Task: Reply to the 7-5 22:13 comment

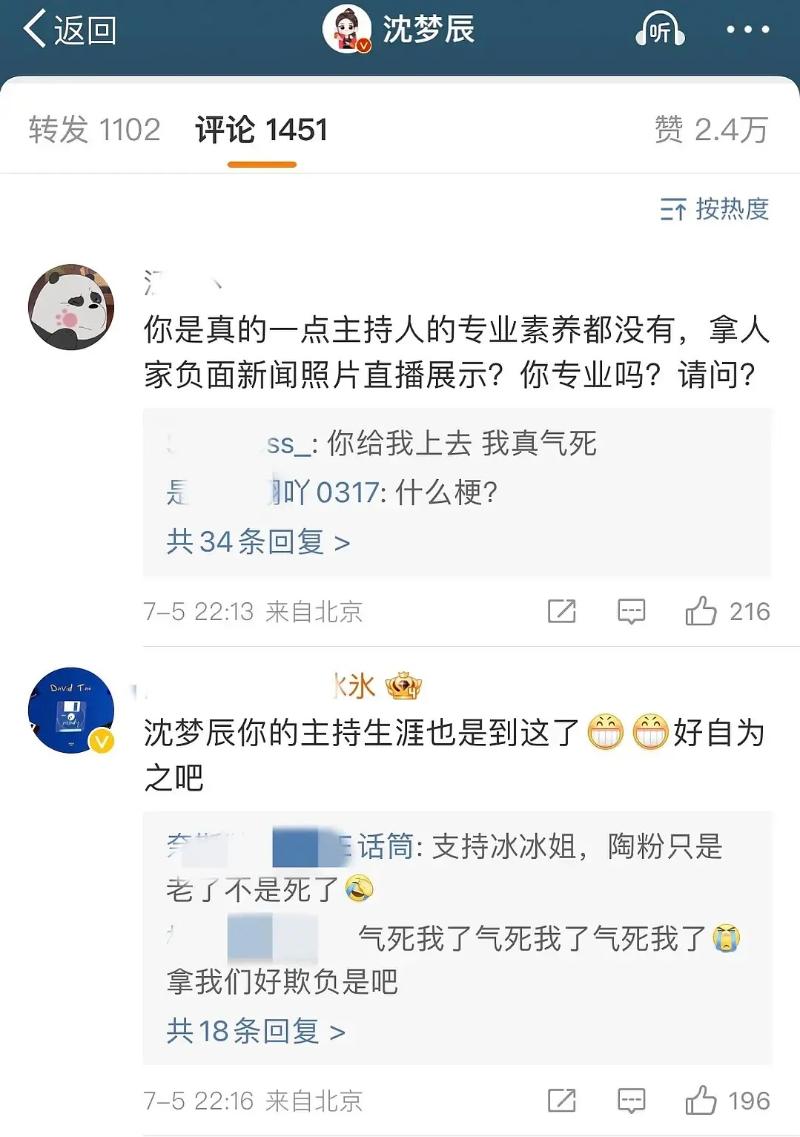Action: click(x=631, y=611)
